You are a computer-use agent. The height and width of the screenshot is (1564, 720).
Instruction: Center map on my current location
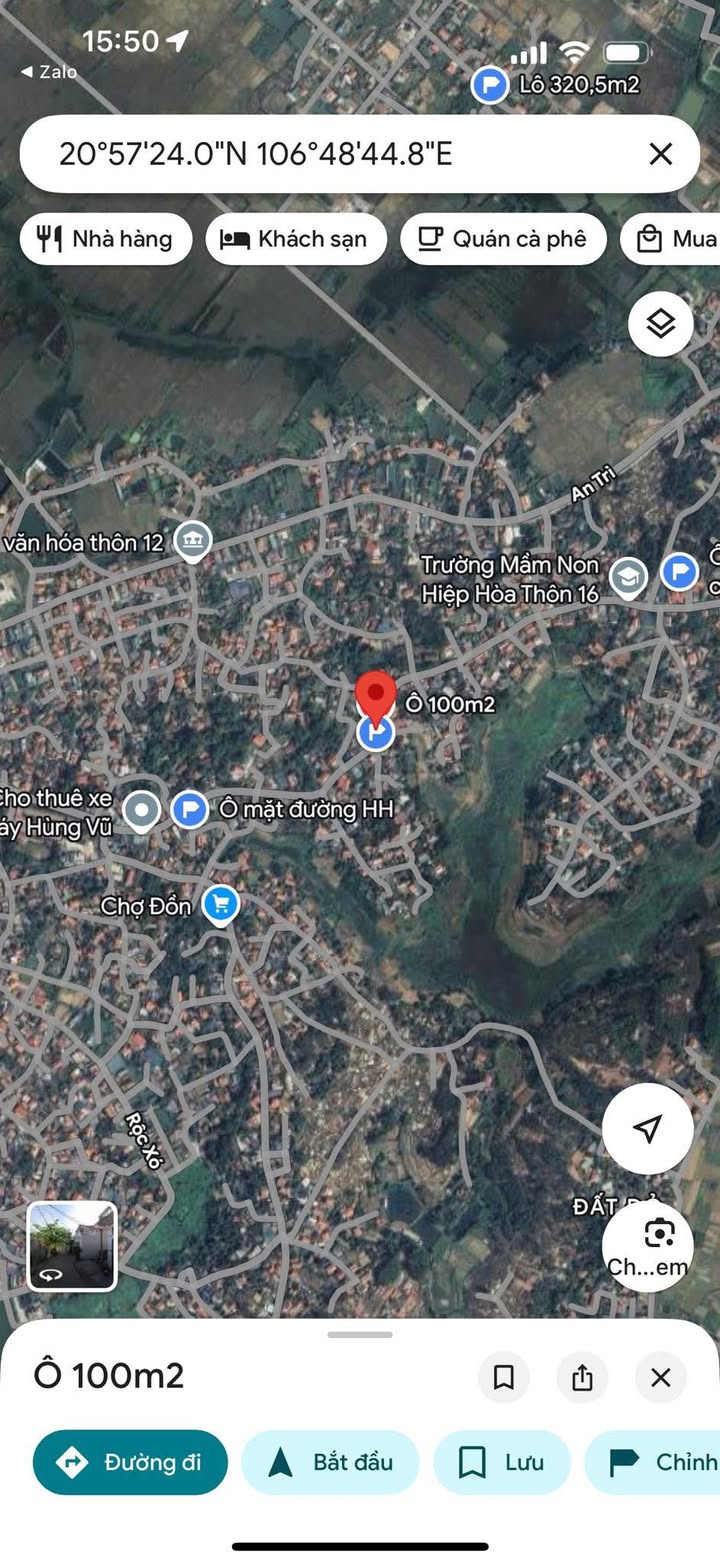(x=647, y=1128)
